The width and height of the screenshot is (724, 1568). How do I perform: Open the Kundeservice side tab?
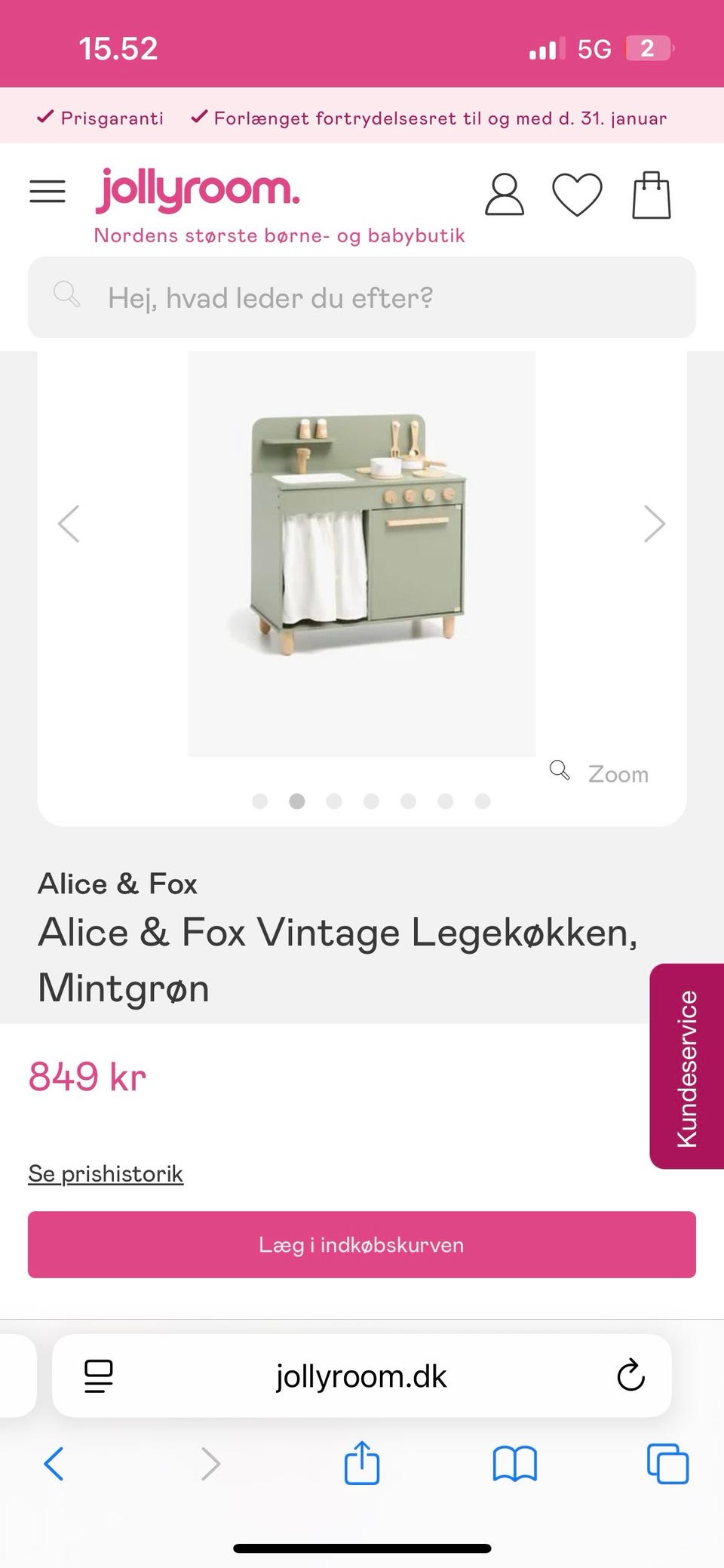pos(686,1066)
